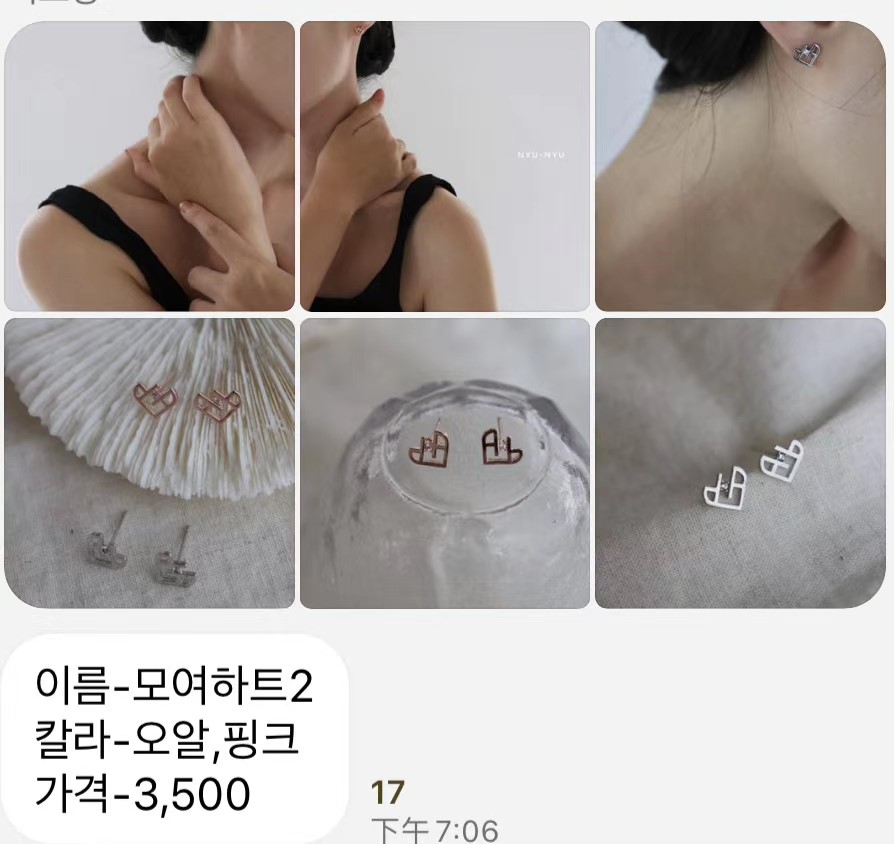Open the photo of earrings on the glass
Screen dimensions: 894x844
click(445, 463)
